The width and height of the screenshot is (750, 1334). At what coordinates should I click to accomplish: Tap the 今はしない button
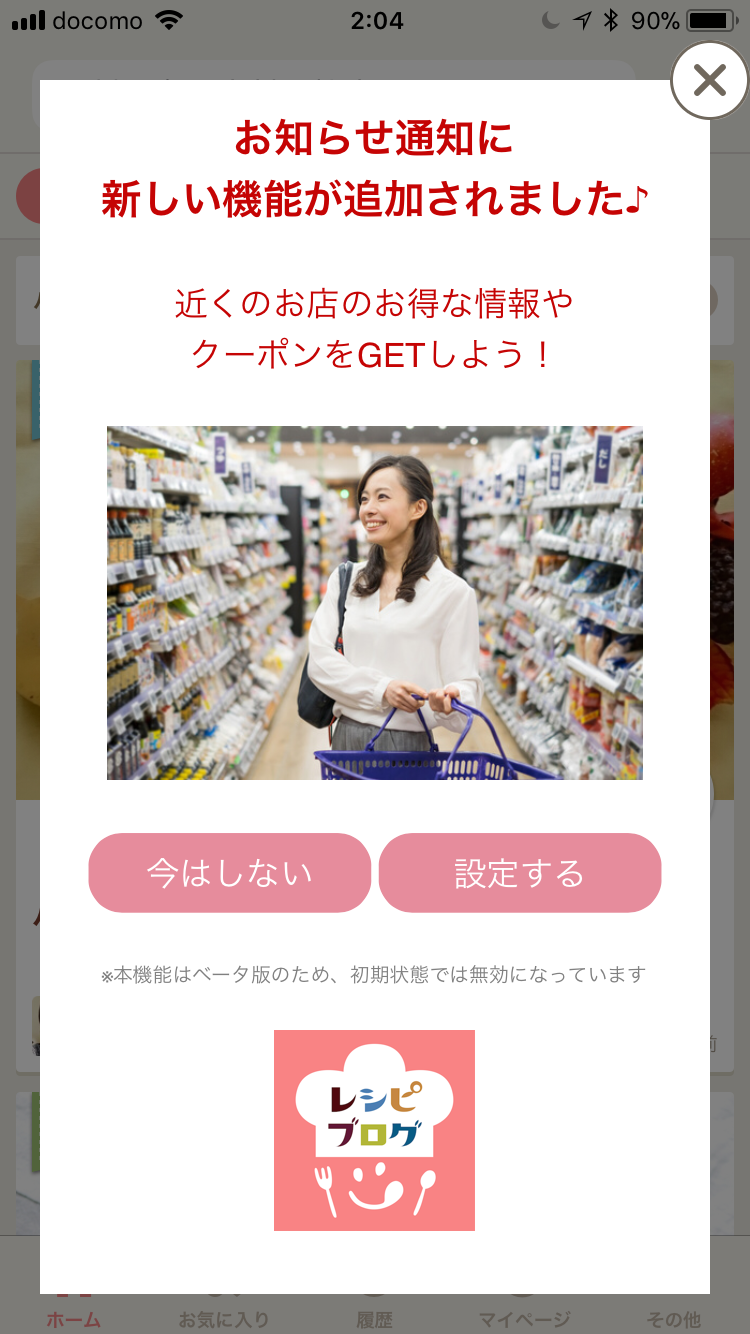click(230, 873)
